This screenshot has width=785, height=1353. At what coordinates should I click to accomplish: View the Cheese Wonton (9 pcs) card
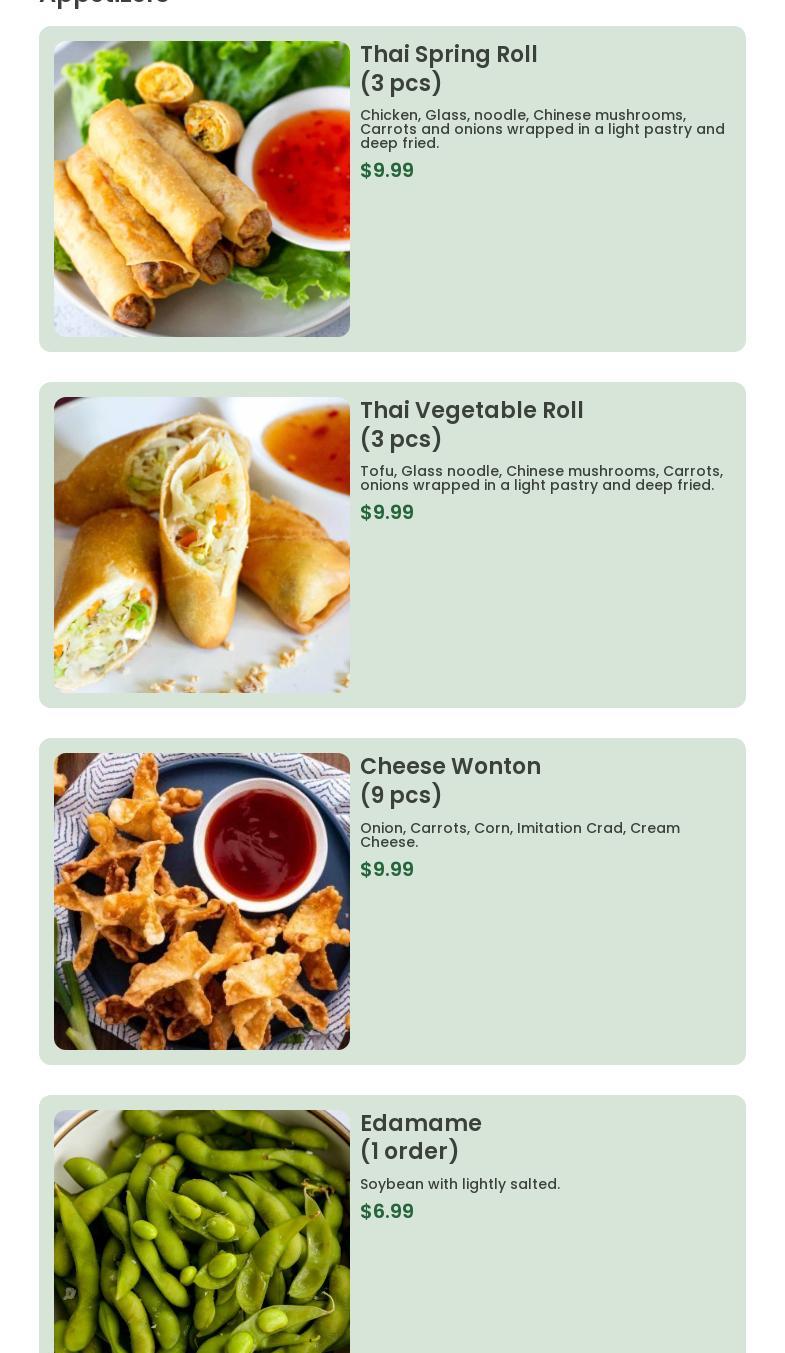pyautogui.click(x=392, y=901)
